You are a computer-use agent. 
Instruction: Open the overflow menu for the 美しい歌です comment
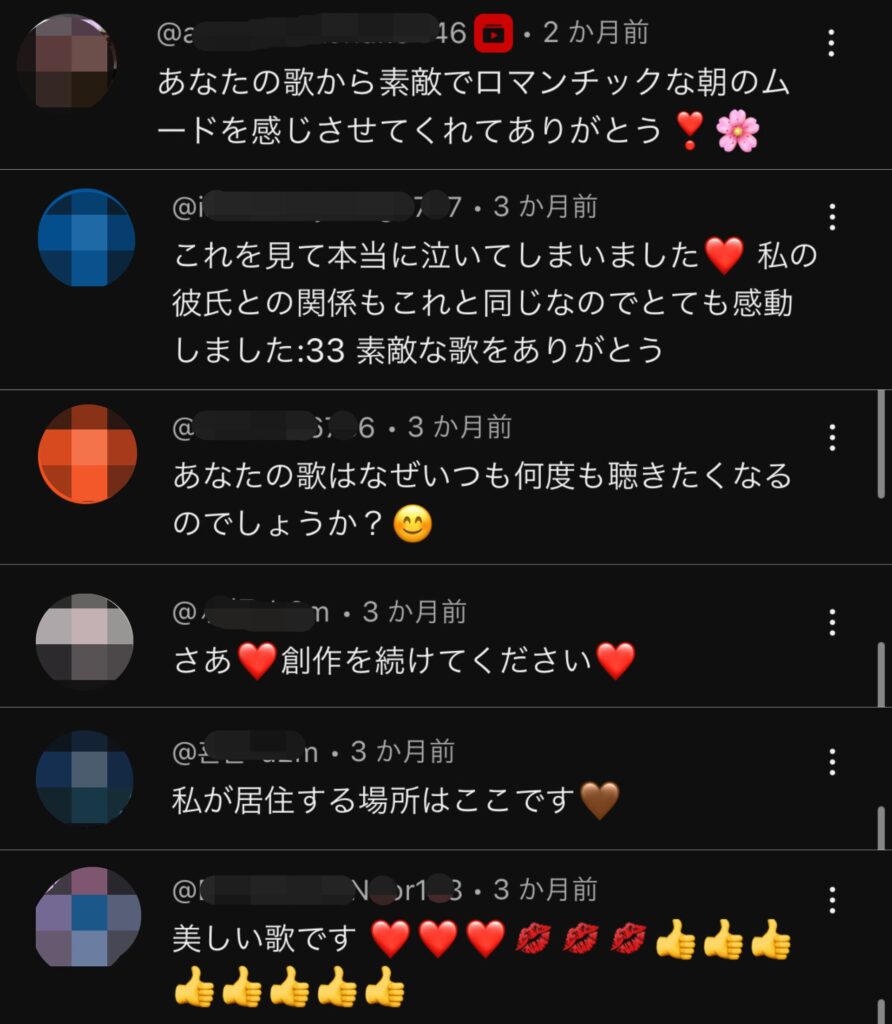click(832, 900)
